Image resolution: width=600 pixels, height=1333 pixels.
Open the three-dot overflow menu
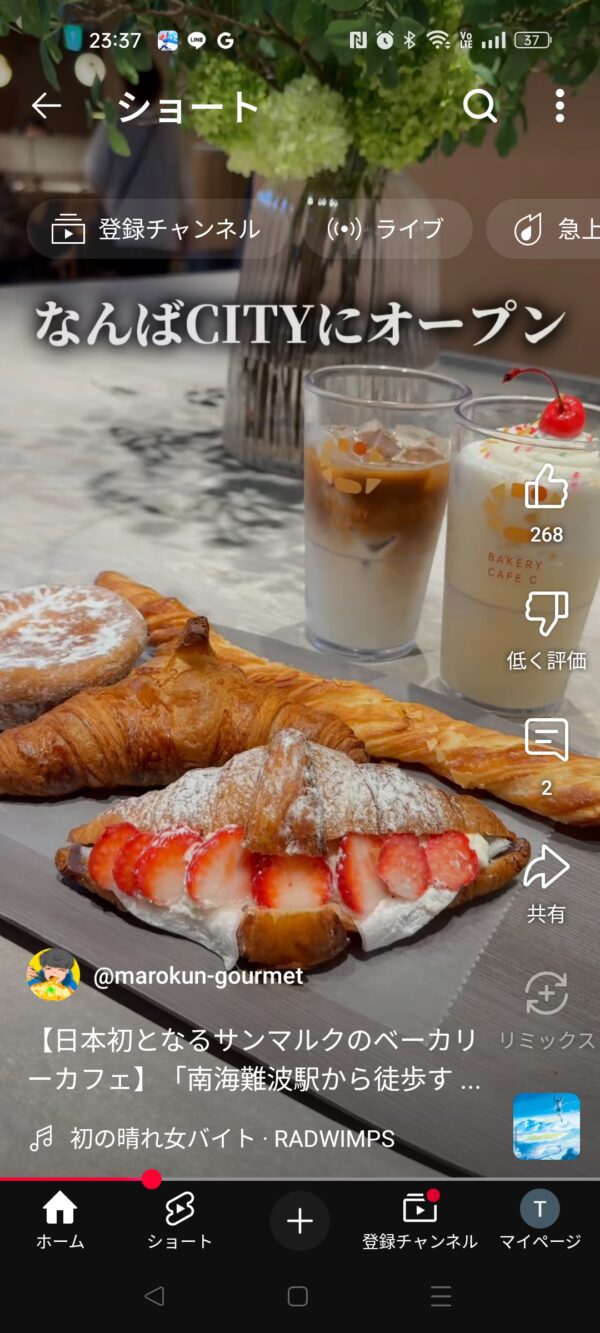point(560,106)
